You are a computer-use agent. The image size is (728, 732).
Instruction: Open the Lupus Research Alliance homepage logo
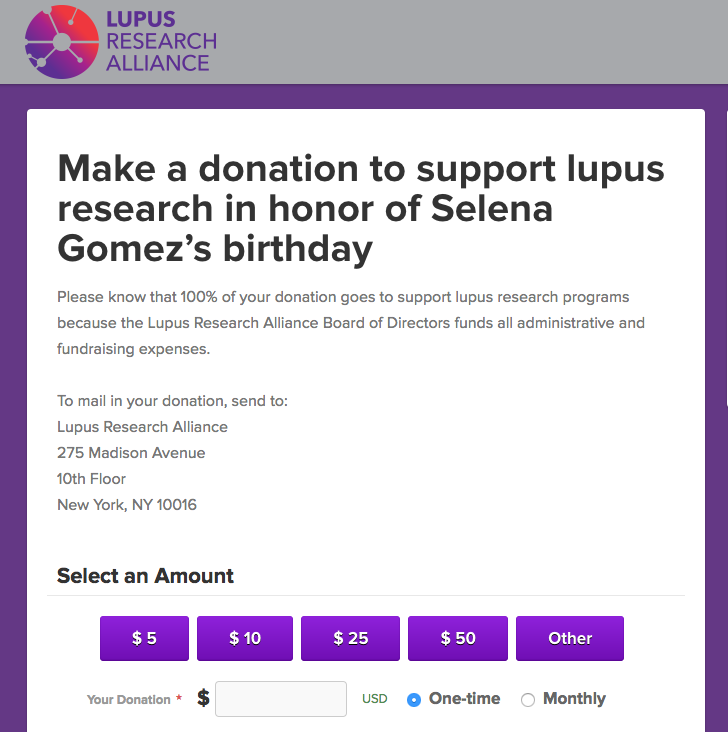121,41
